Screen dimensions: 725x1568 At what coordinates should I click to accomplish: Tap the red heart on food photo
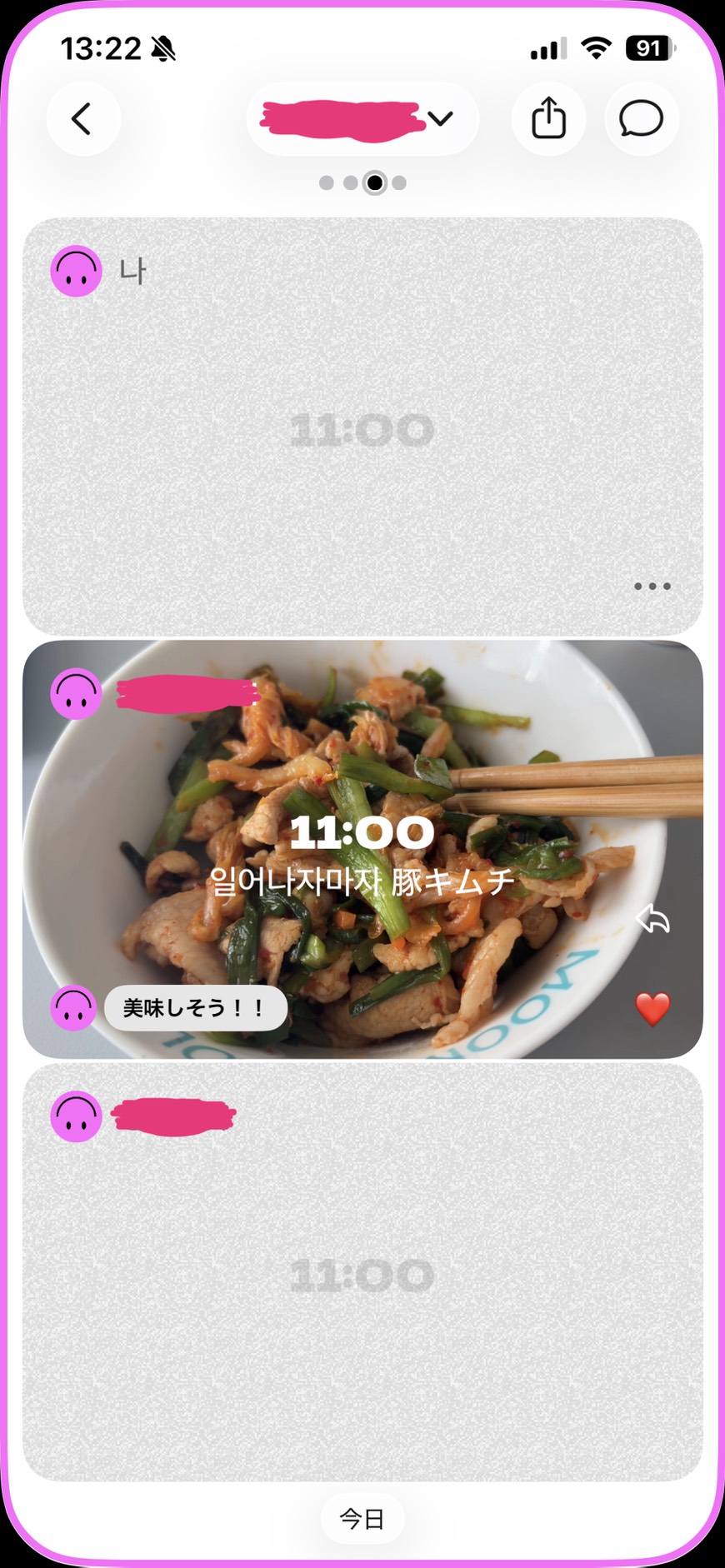[x=652, y=1009]
